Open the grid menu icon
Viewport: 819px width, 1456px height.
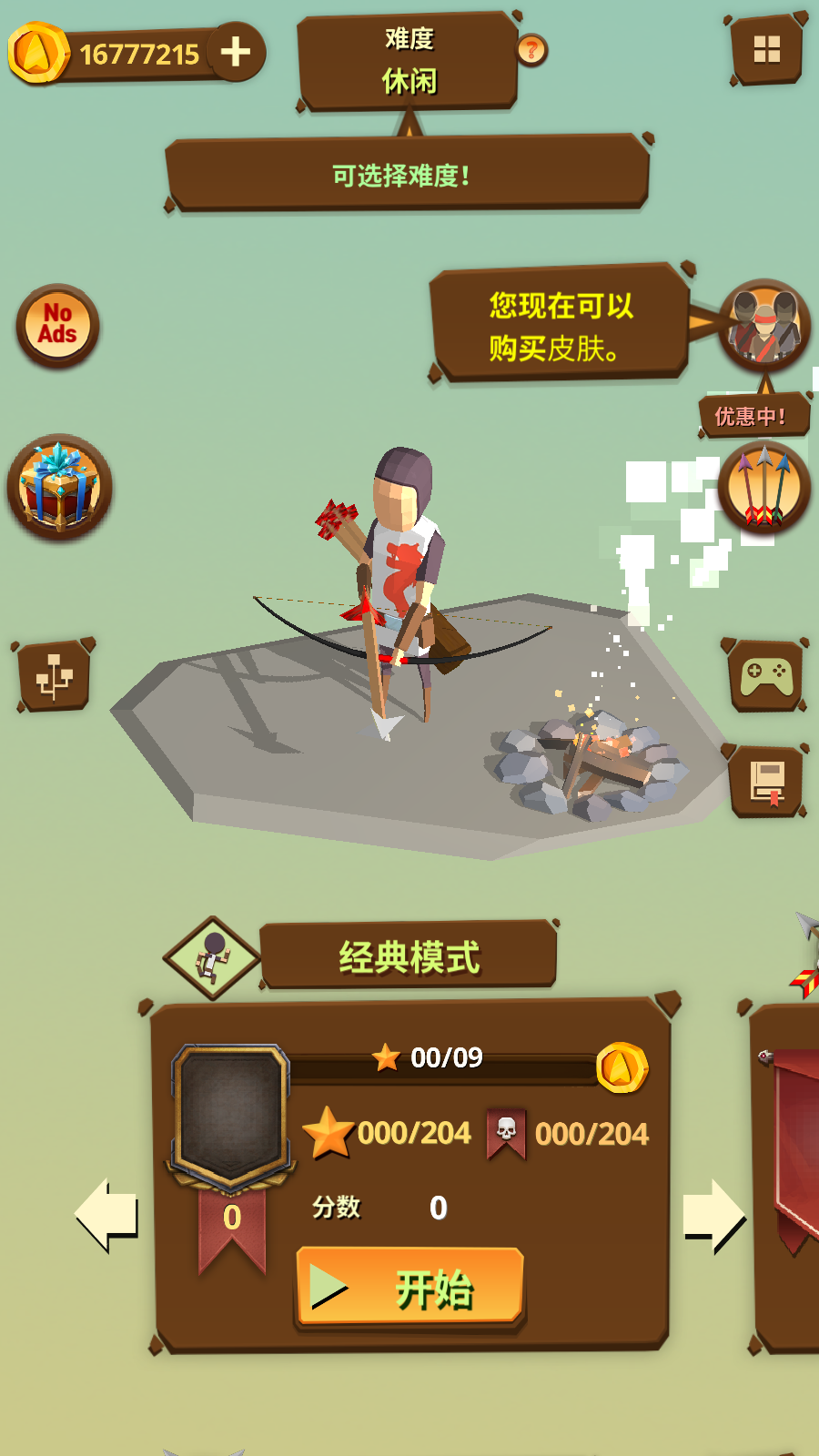tap(766, 50)
